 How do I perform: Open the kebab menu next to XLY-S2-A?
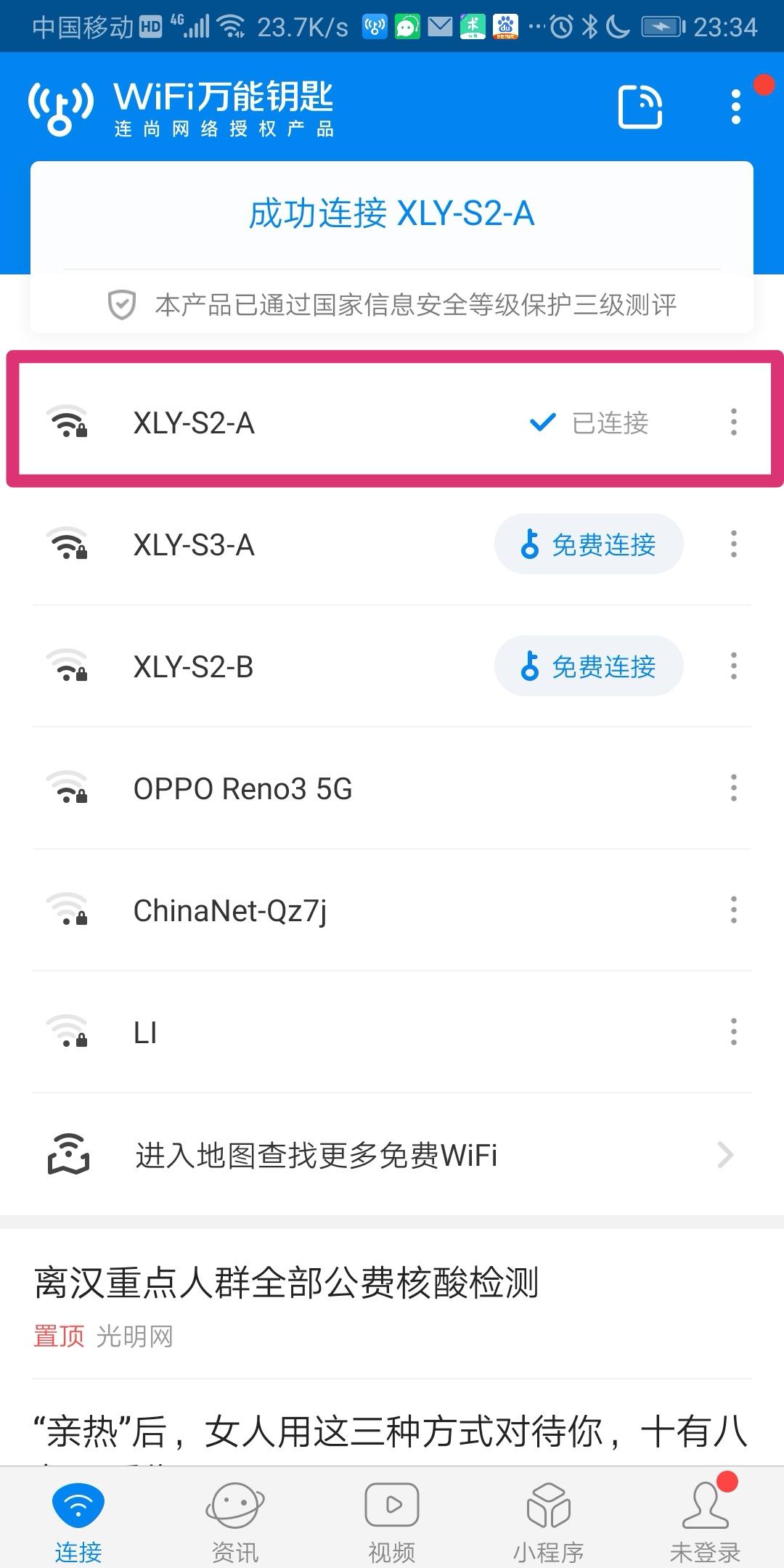click(734, 422)
